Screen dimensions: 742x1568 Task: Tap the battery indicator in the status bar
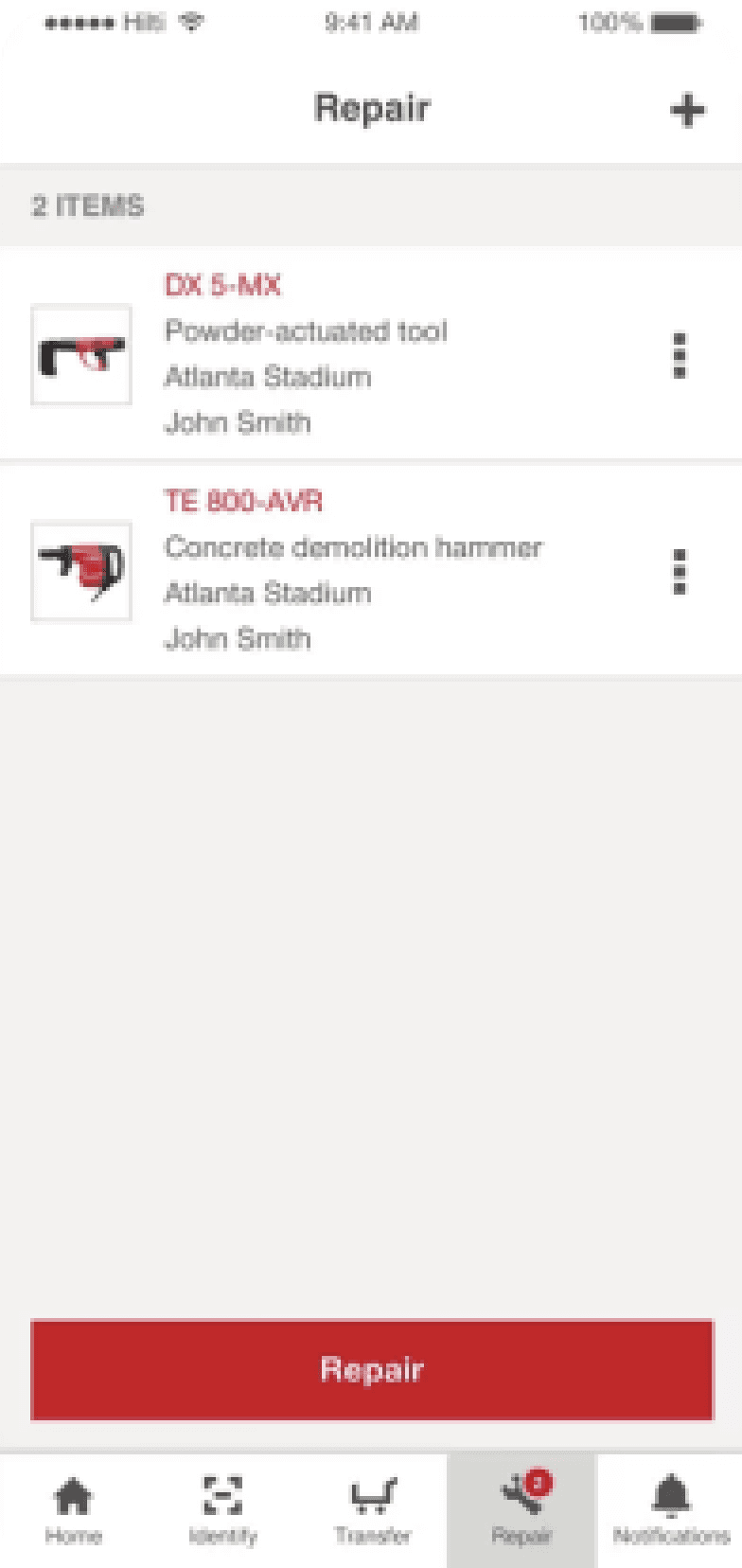(x=674, y=23)
